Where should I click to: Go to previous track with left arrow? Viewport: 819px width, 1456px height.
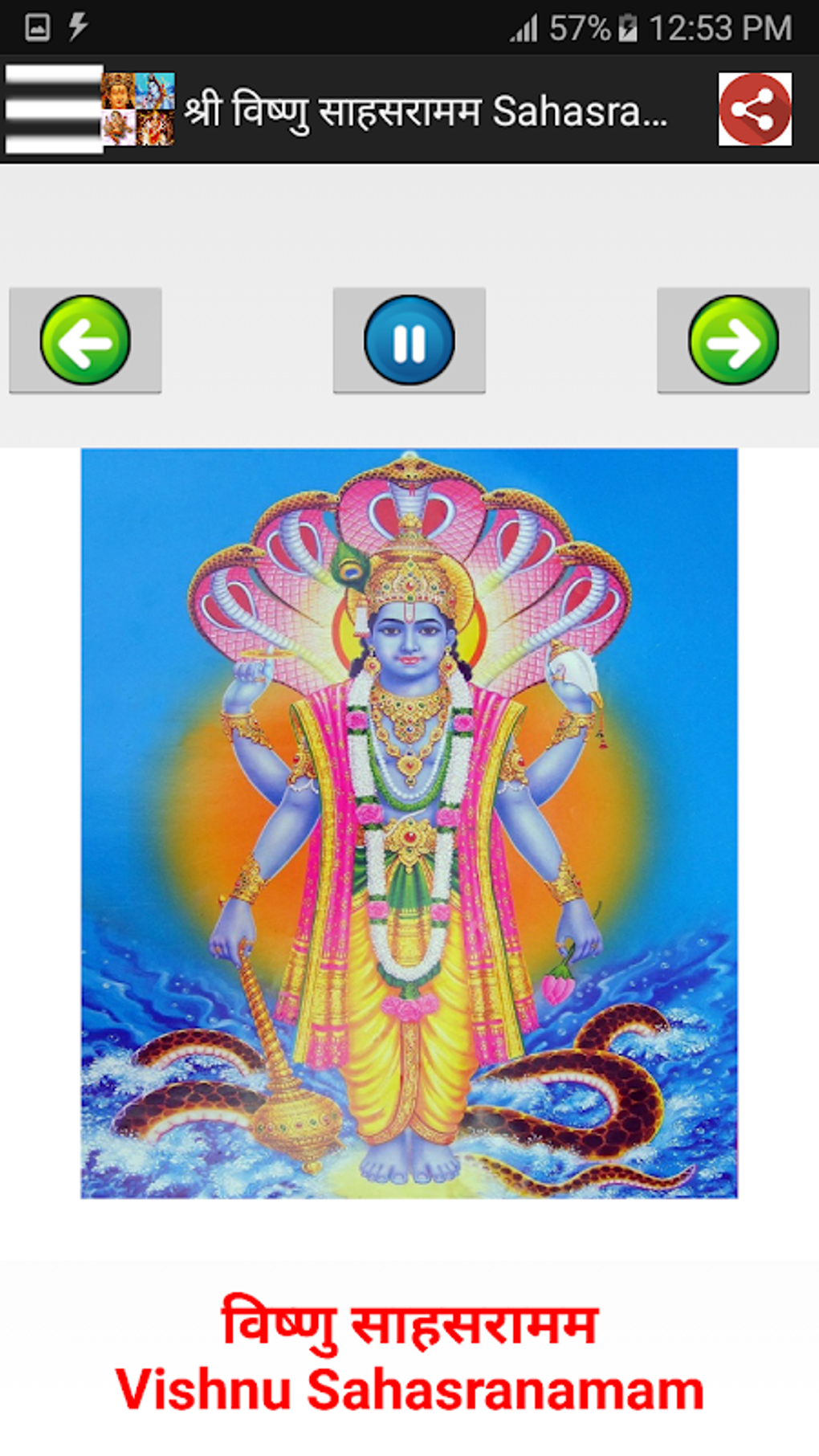tap(85, 340)
